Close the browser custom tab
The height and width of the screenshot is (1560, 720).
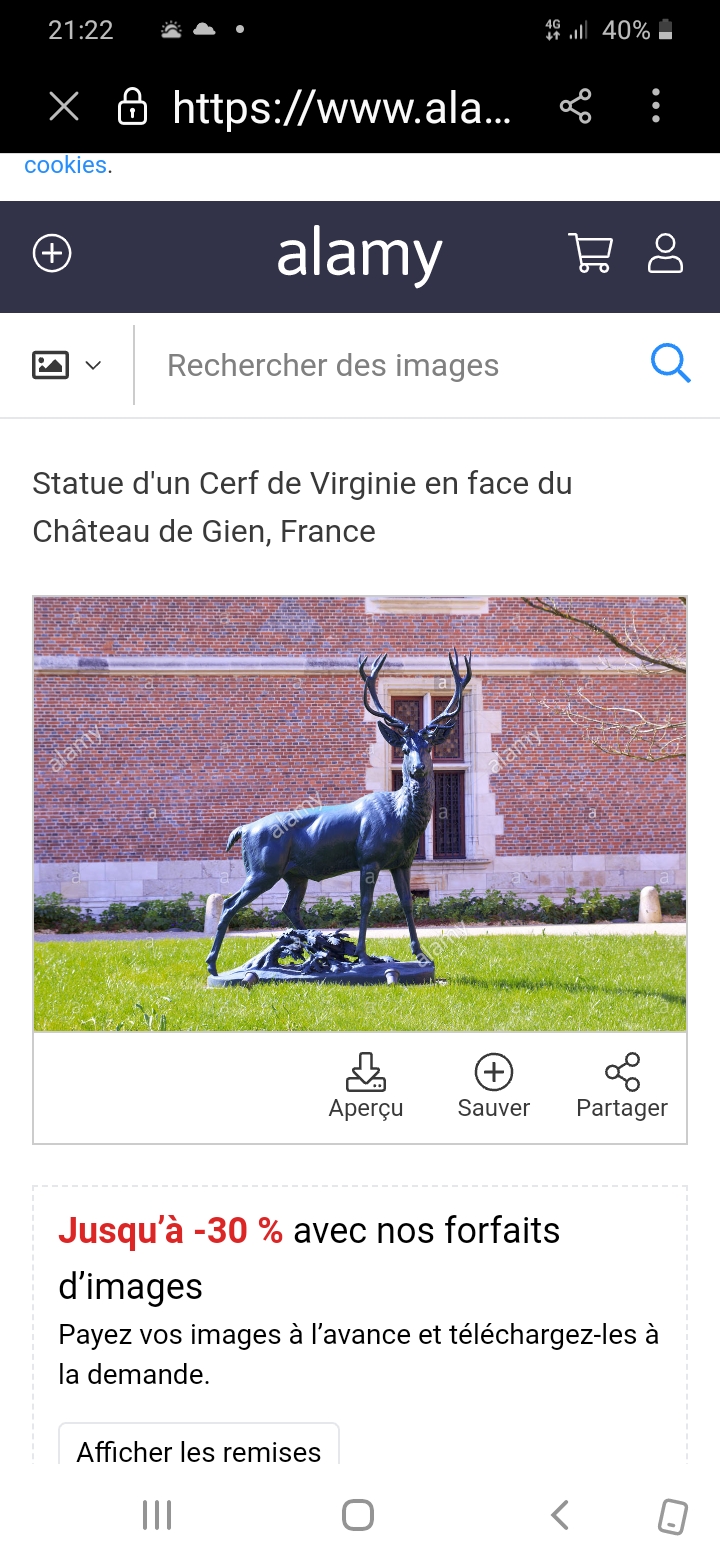click(x=64, y=106)
